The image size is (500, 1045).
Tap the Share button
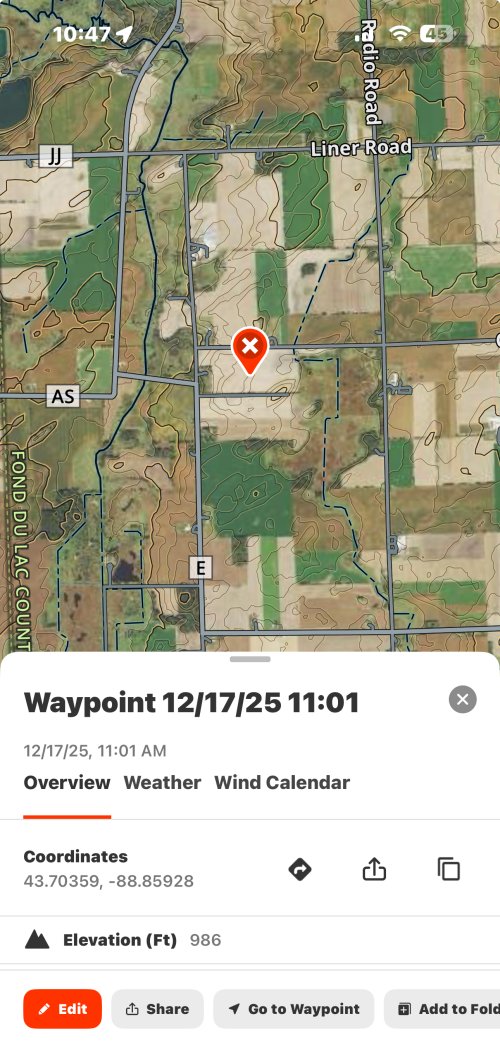tap(157, 1009)
